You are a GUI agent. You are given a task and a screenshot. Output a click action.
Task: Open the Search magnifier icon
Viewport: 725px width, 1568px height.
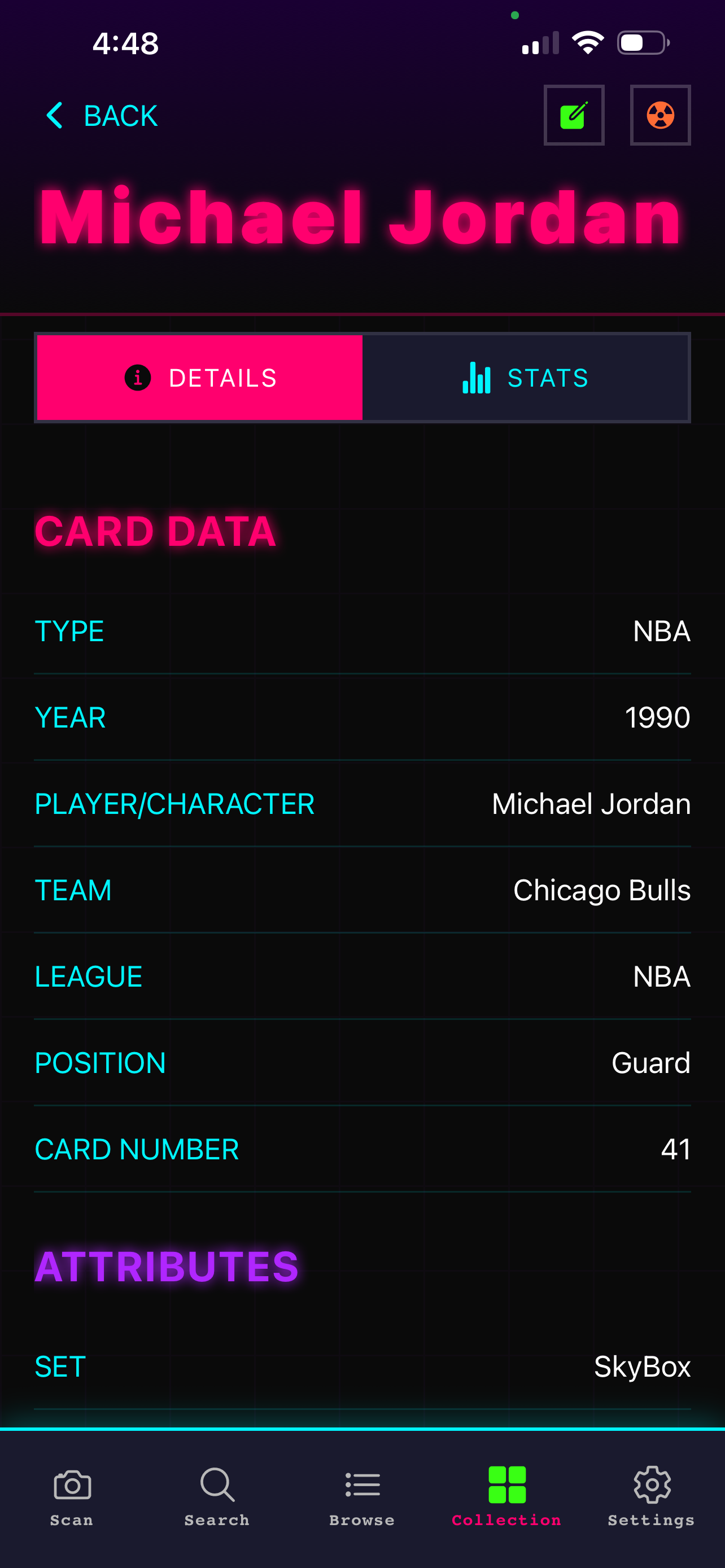pyautogui.click(x=216, y=1485)
